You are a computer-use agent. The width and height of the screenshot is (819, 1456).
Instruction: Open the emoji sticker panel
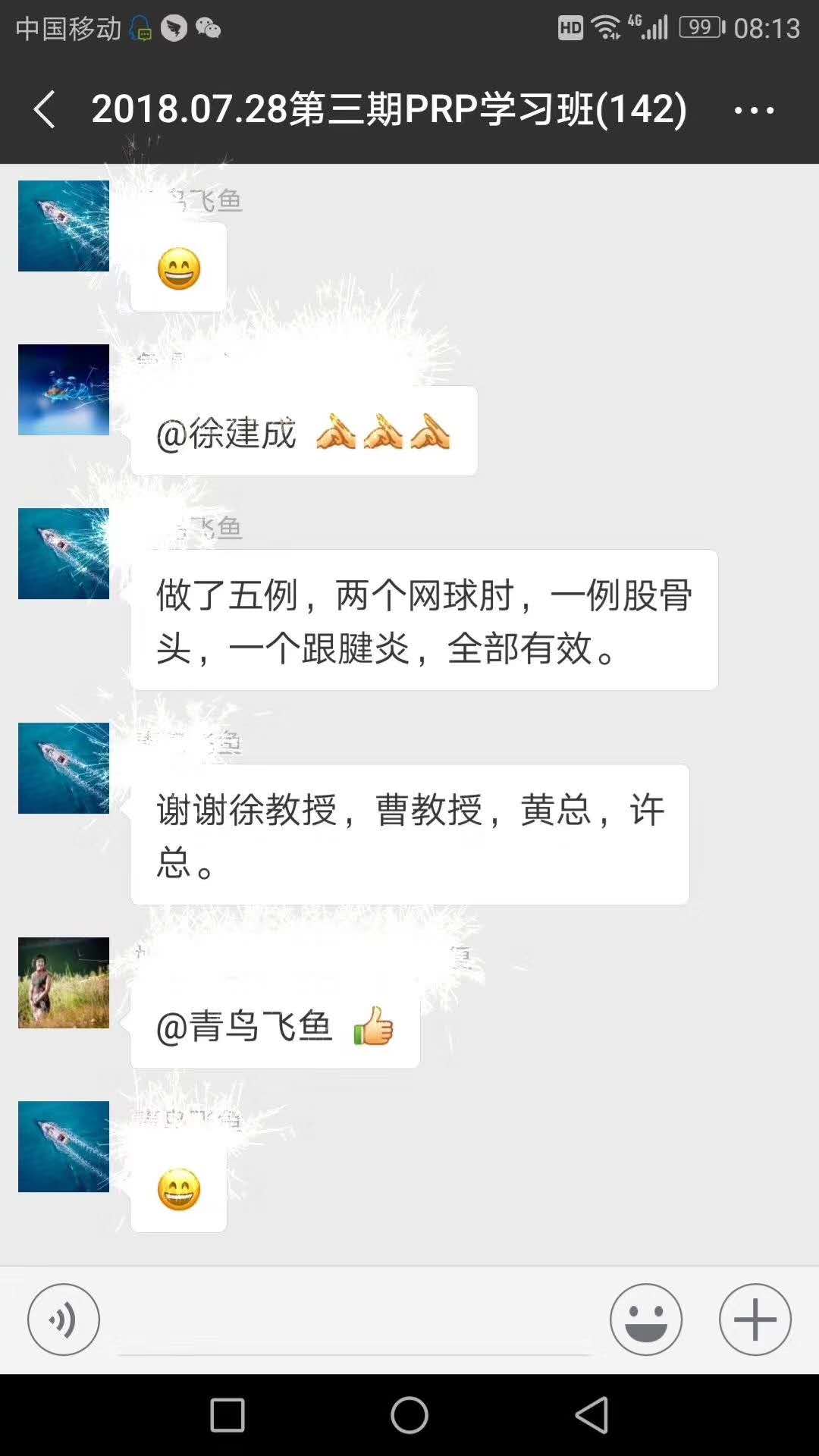646,1319
